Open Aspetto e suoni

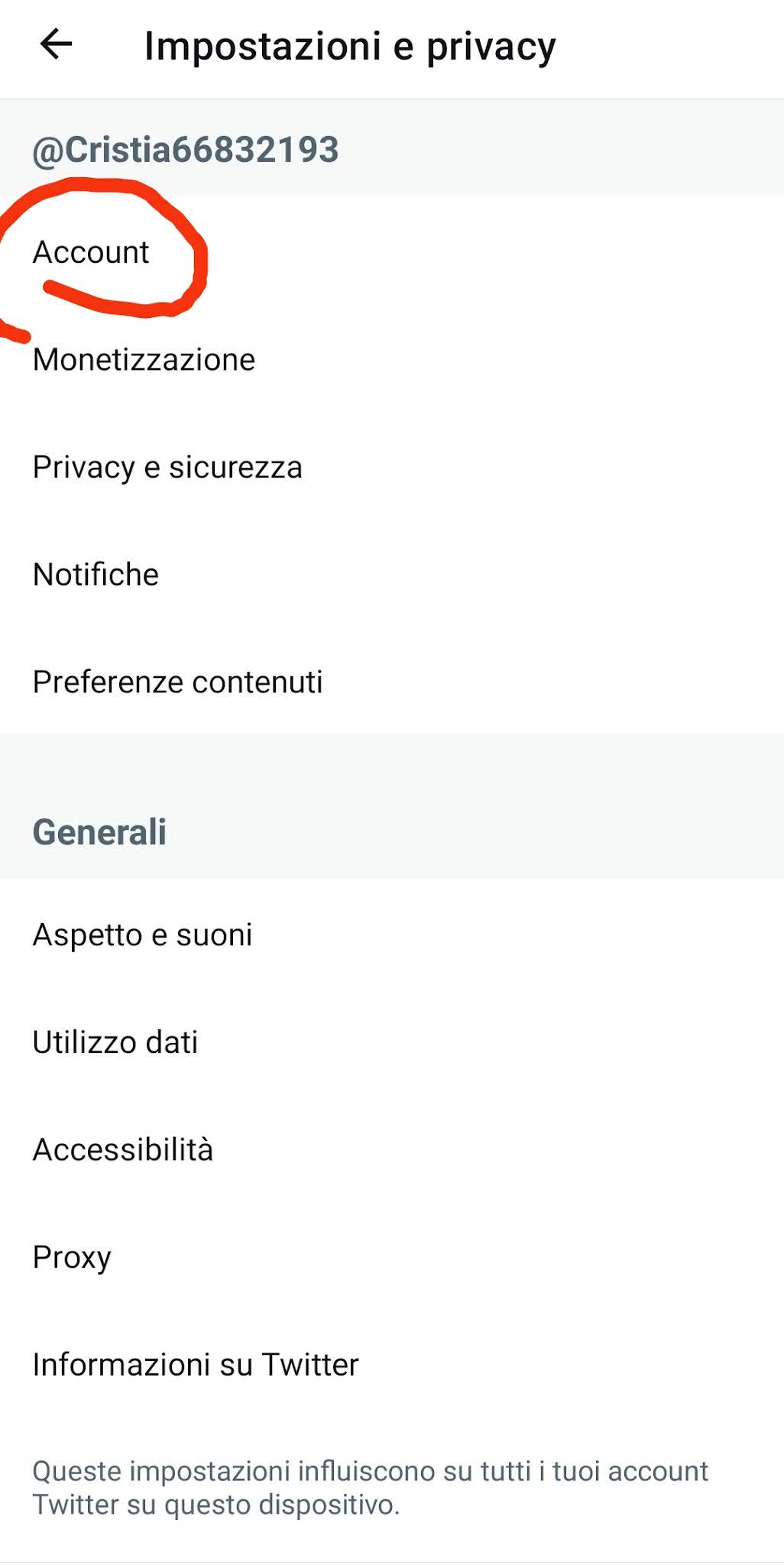(x=143, y=935)
